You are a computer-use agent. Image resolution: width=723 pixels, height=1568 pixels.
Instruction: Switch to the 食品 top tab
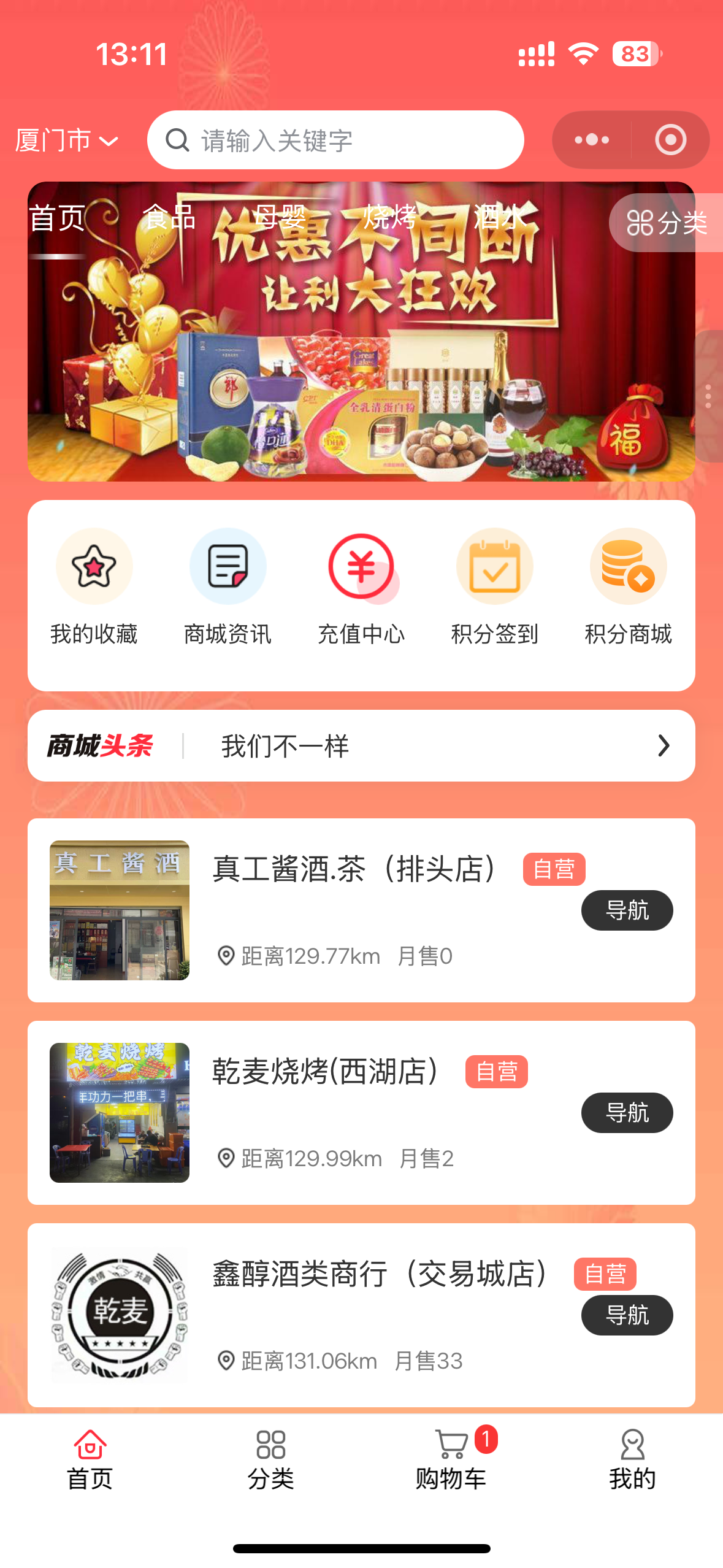tap(169, 218)
